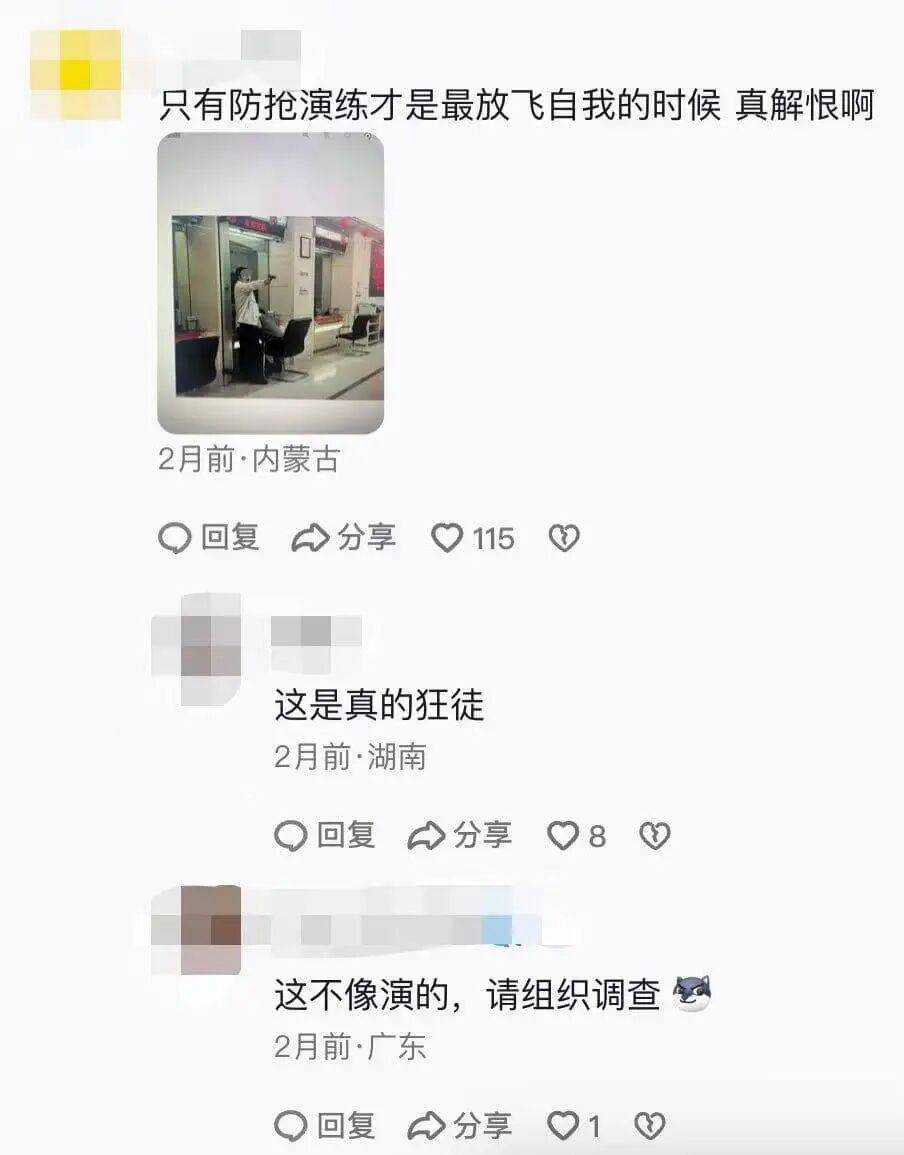Image resolution: width=904 pixels, height=1155 pixels.
Task: Dislike the 内蒙古 comment
Action: tap(564, 539)
